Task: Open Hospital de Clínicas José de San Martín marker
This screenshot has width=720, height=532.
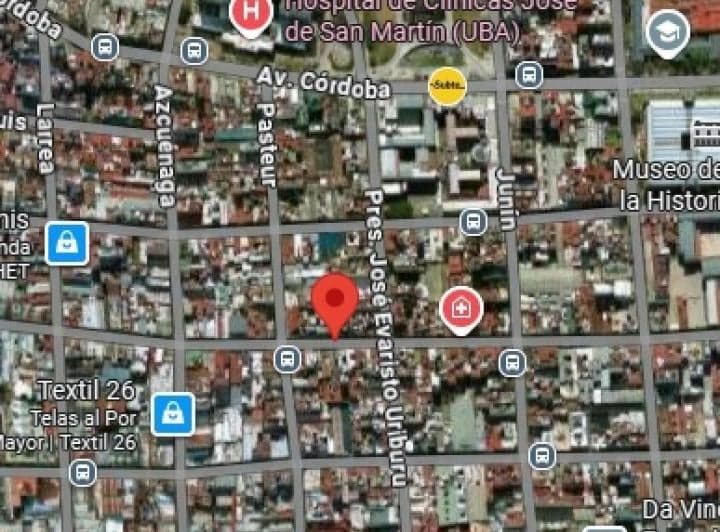Action: coord(250,14)
